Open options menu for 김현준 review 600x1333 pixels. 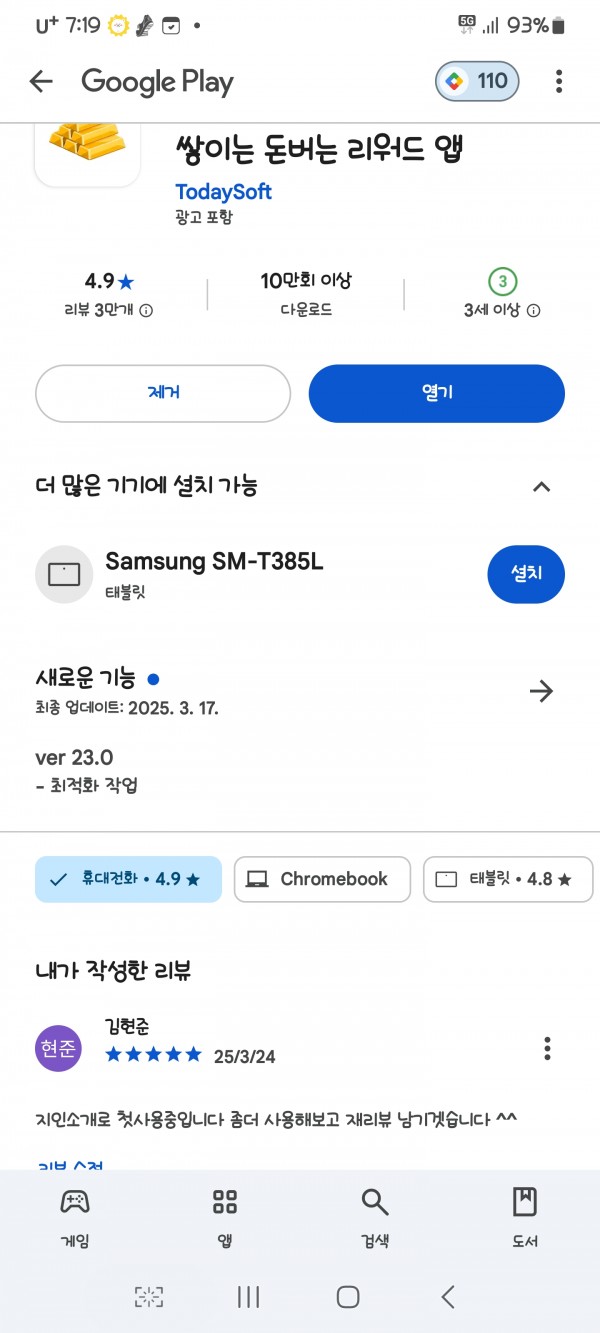(547, 1048)
